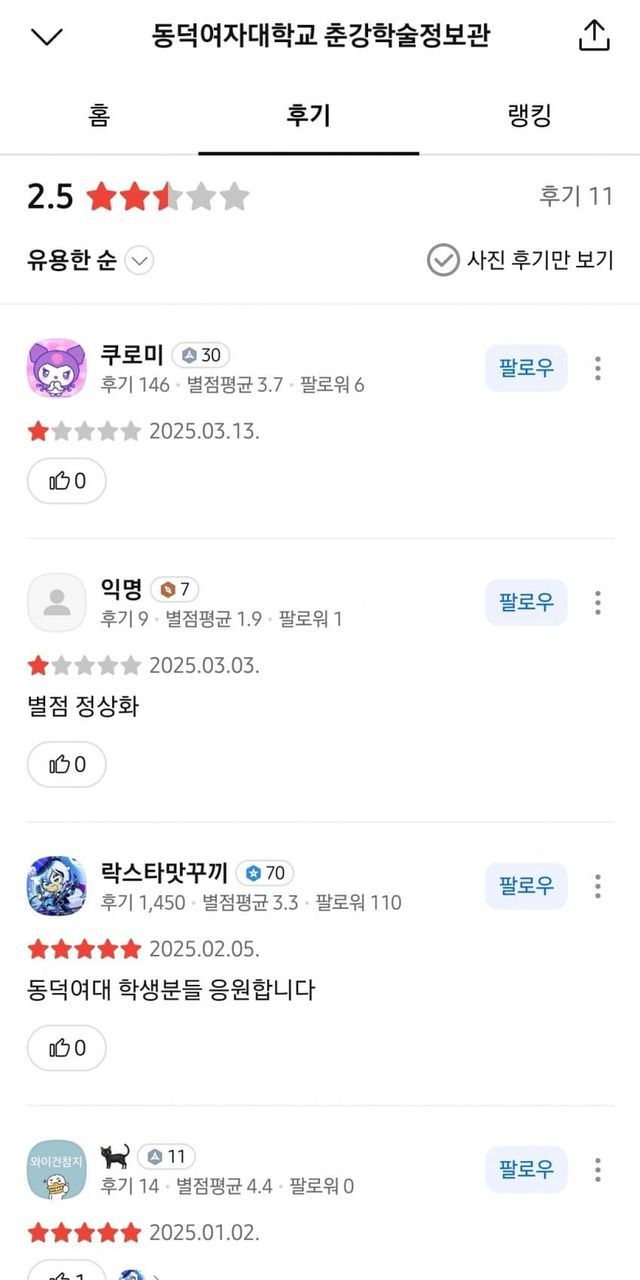Follow the reviewer 익명
This screenshot has height=1280, width=640.
pyautogui.click(x=526, y=602)
